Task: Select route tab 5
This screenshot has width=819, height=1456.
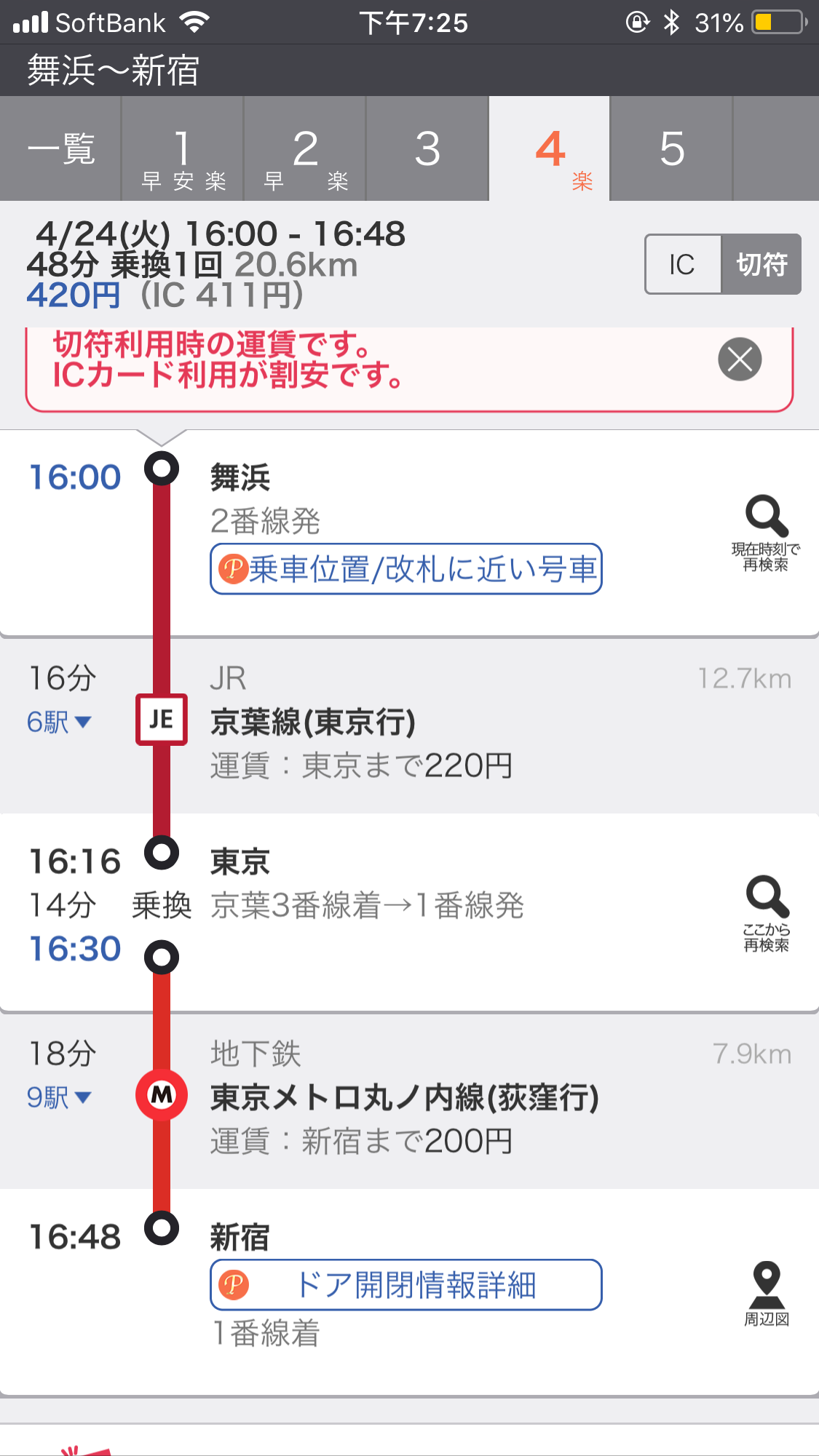Action: 671,149
